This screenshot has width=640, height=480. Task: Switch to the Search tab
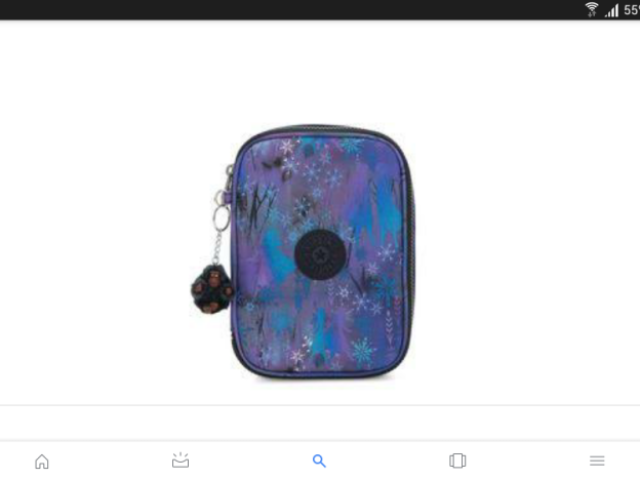pos(319,461)
